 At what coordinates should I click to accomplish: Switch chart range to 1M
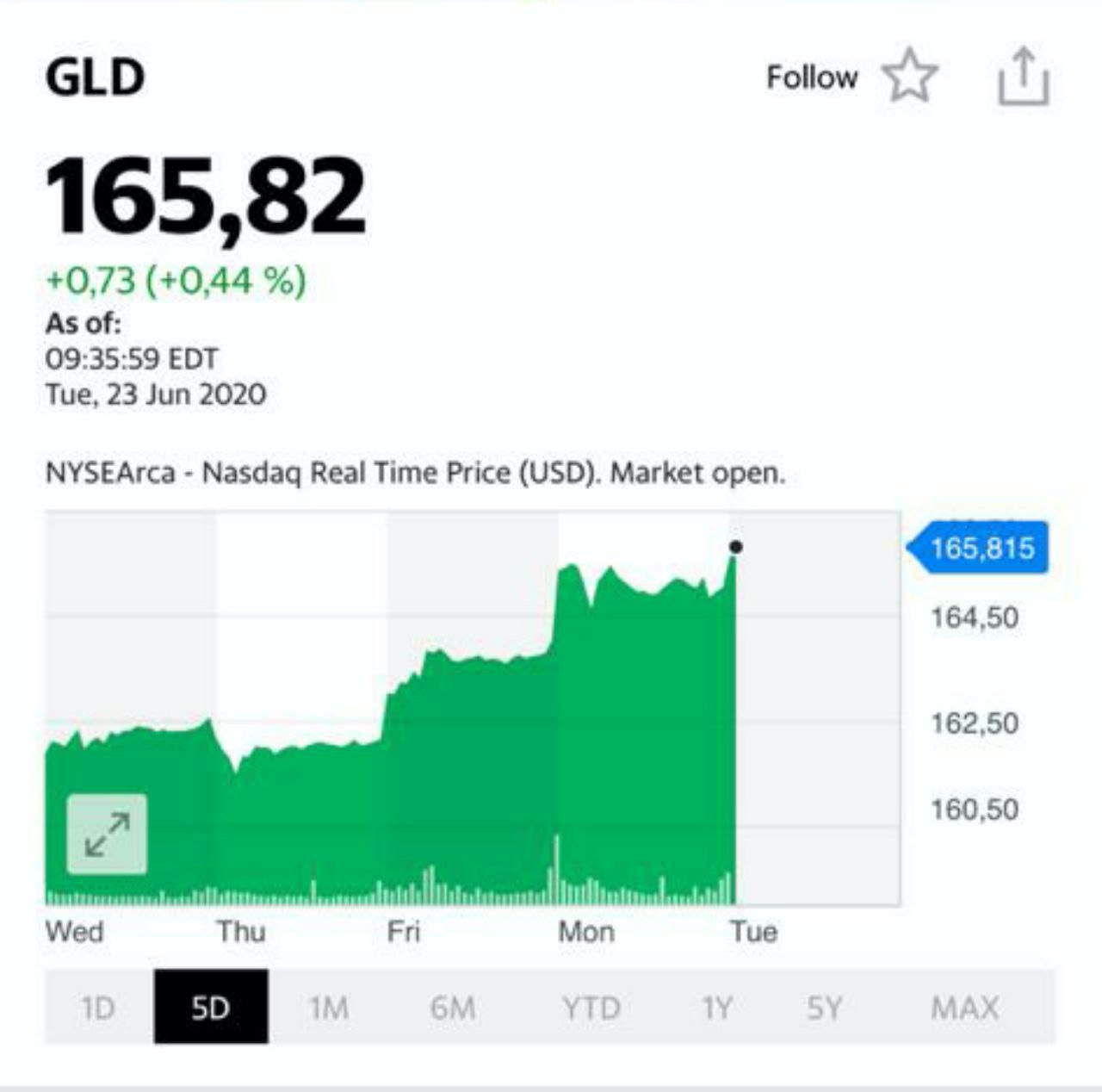tap(329, 1007)
